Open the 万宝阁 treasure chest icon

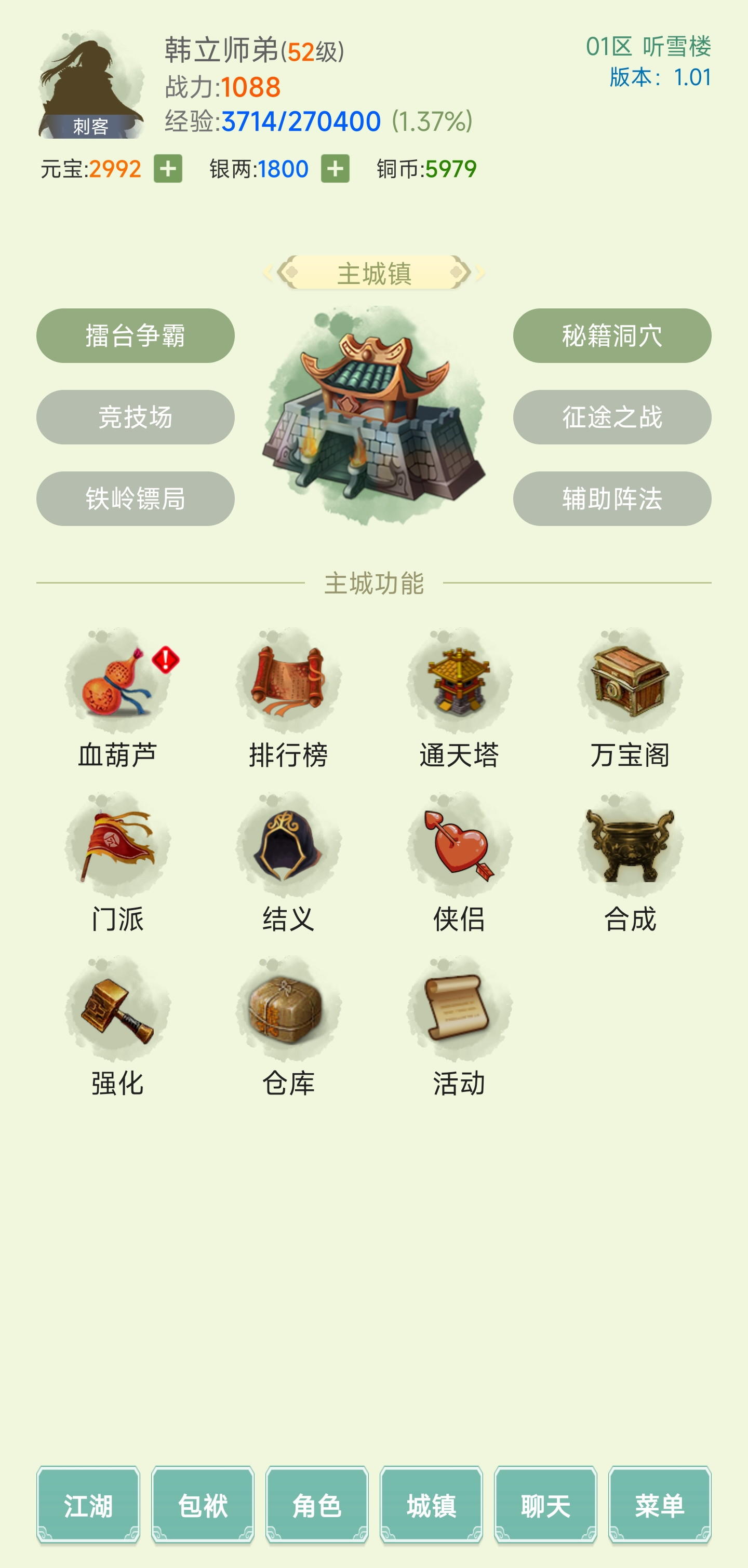[x=631, y=694]
